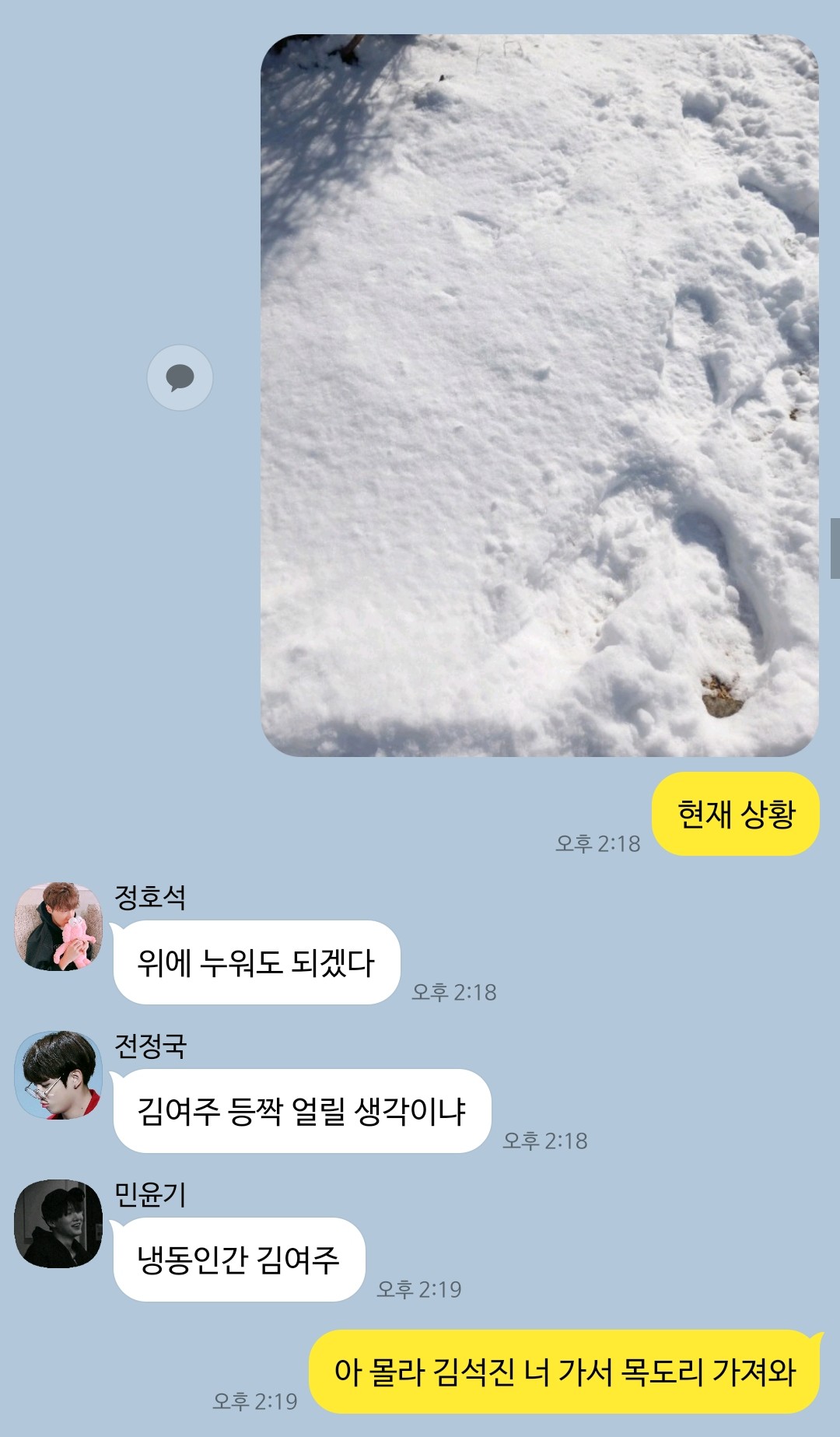Open the snow photo in the chat
840x1437 pixels.
click(x=539, y=395)
